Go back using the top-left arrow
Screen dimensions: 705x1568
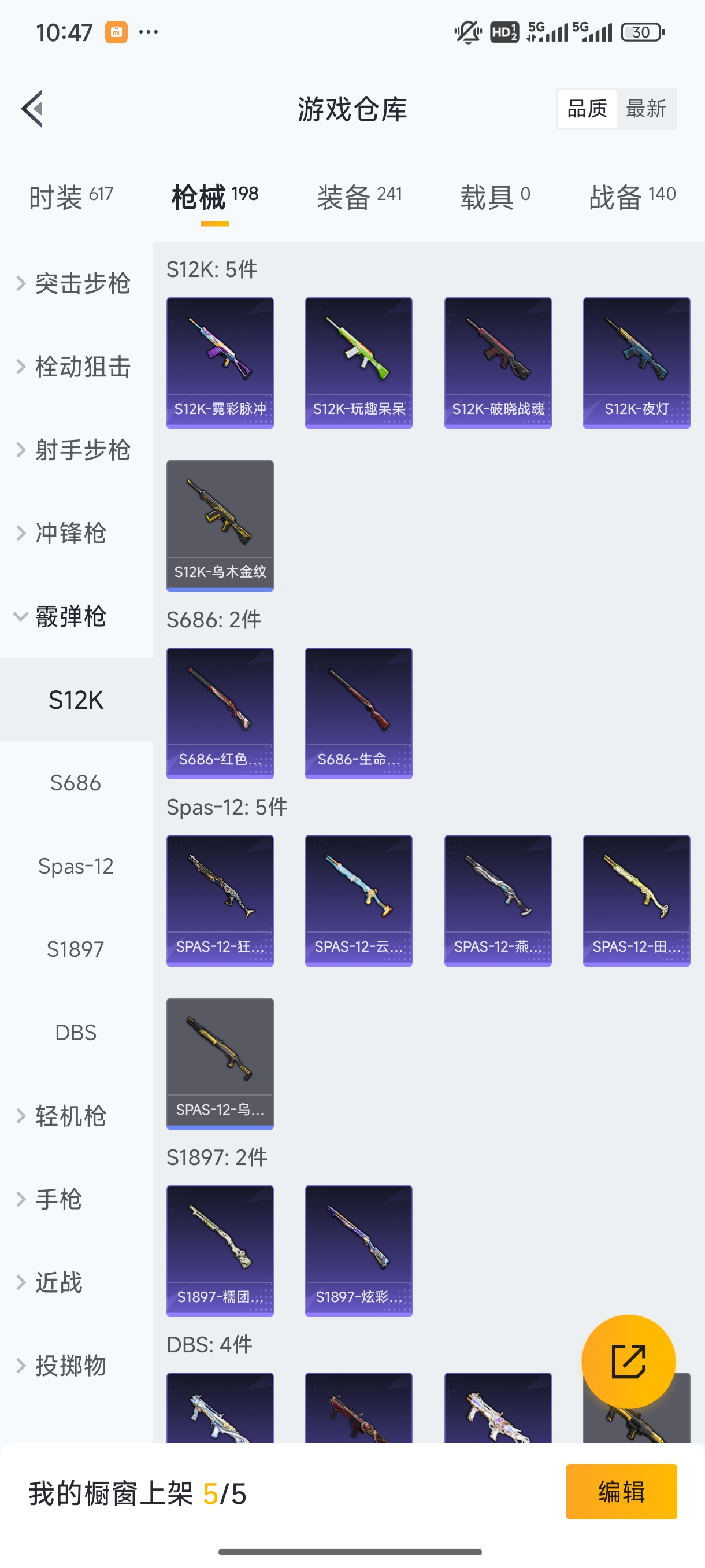(x=32, y=109)
